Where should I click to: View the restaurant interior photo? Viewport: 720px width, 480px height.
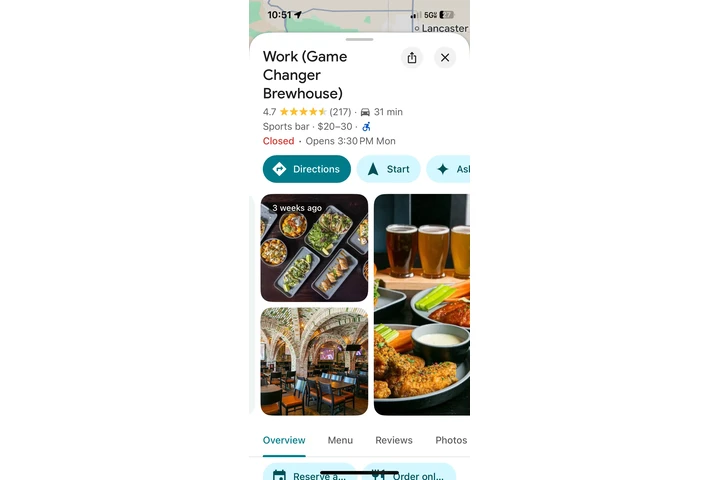(314, 361)
